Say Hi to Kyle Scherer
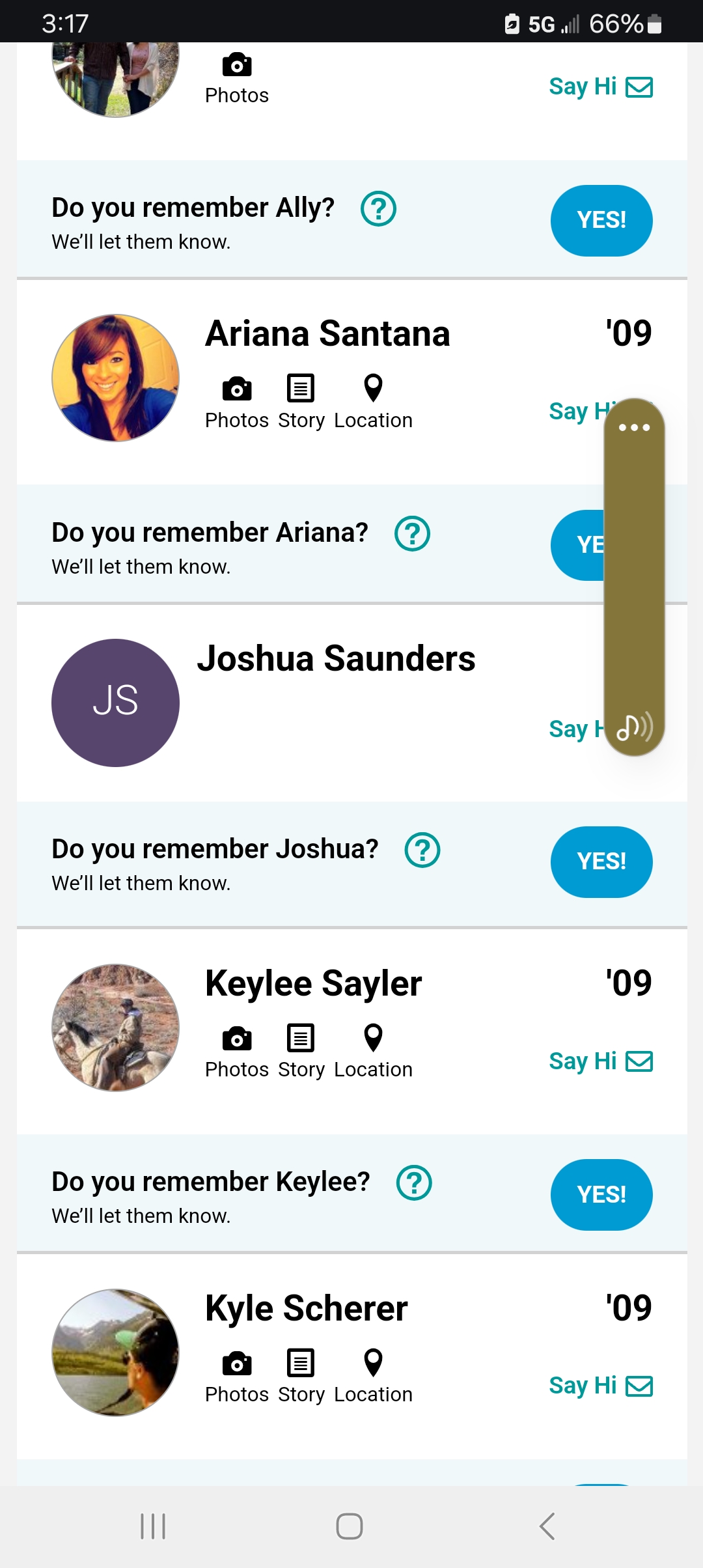 (601, 1386)
